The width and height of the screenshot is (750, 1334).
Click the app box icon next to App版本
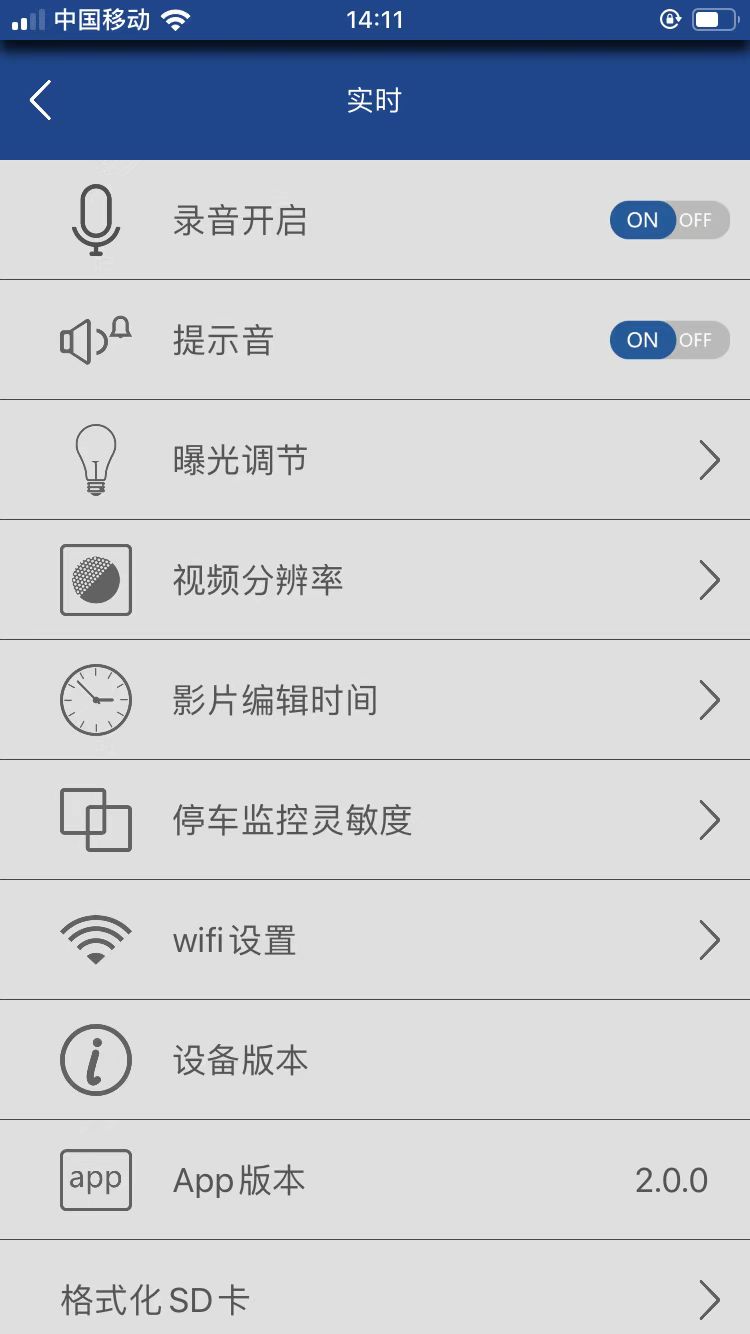pyautogui.click(x=96, y=1179)
